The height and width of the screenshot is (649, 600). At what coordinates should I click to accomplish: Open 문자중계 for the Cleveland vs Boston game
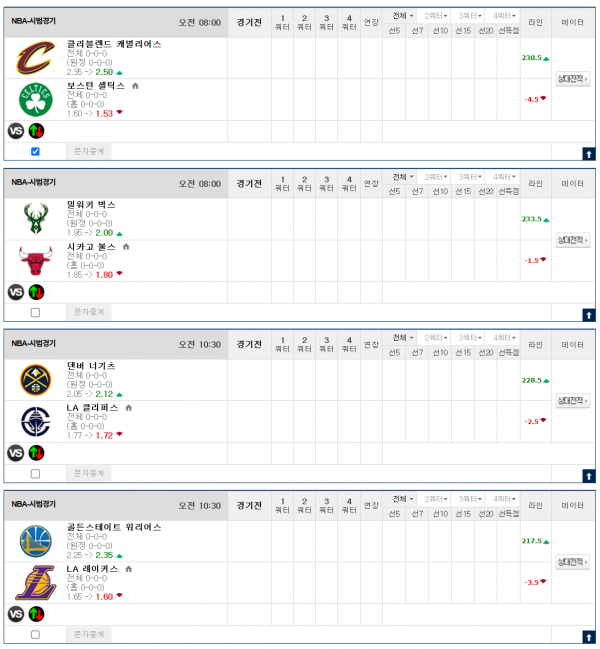pyautogui.click(x=89, y=151)
